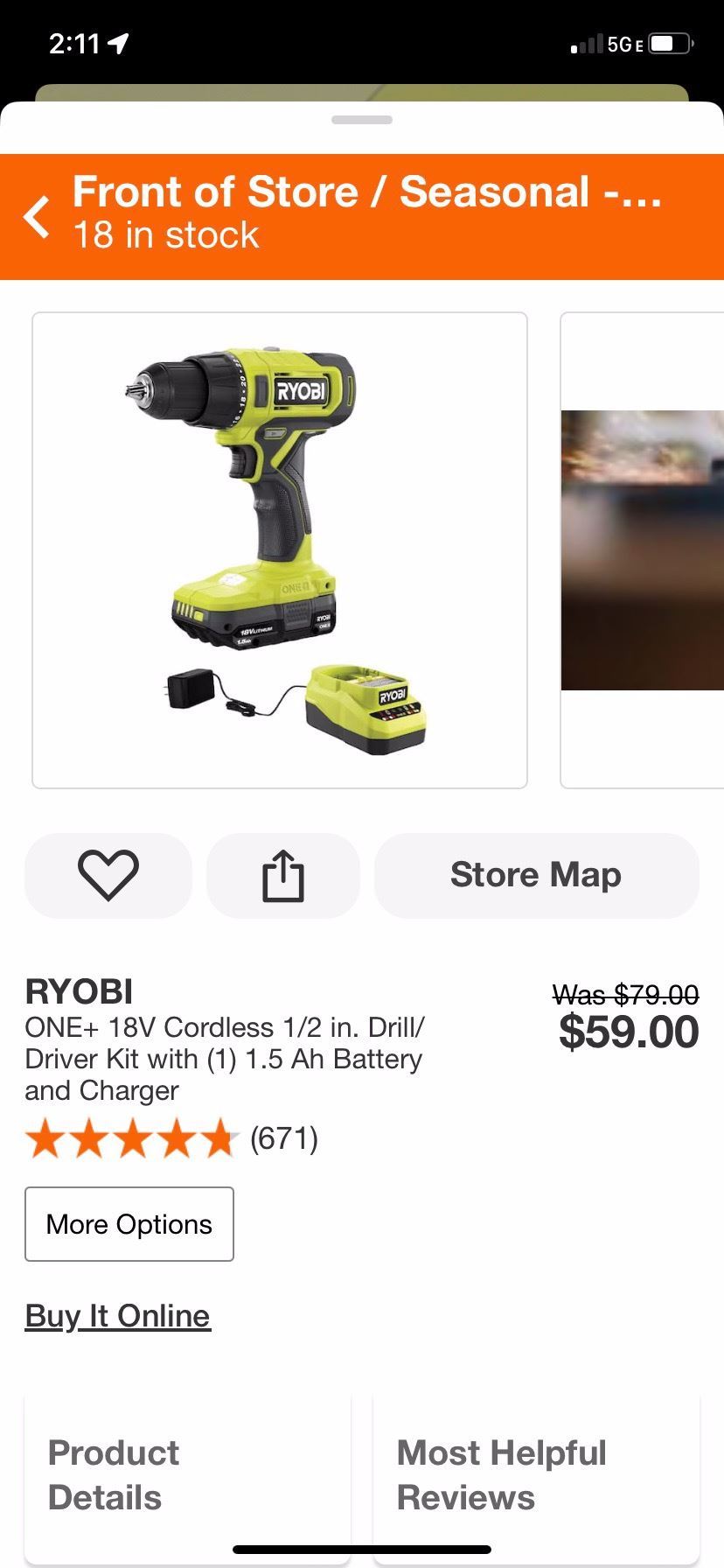
Task: Tap More Options button
Action: point(129,1223)
